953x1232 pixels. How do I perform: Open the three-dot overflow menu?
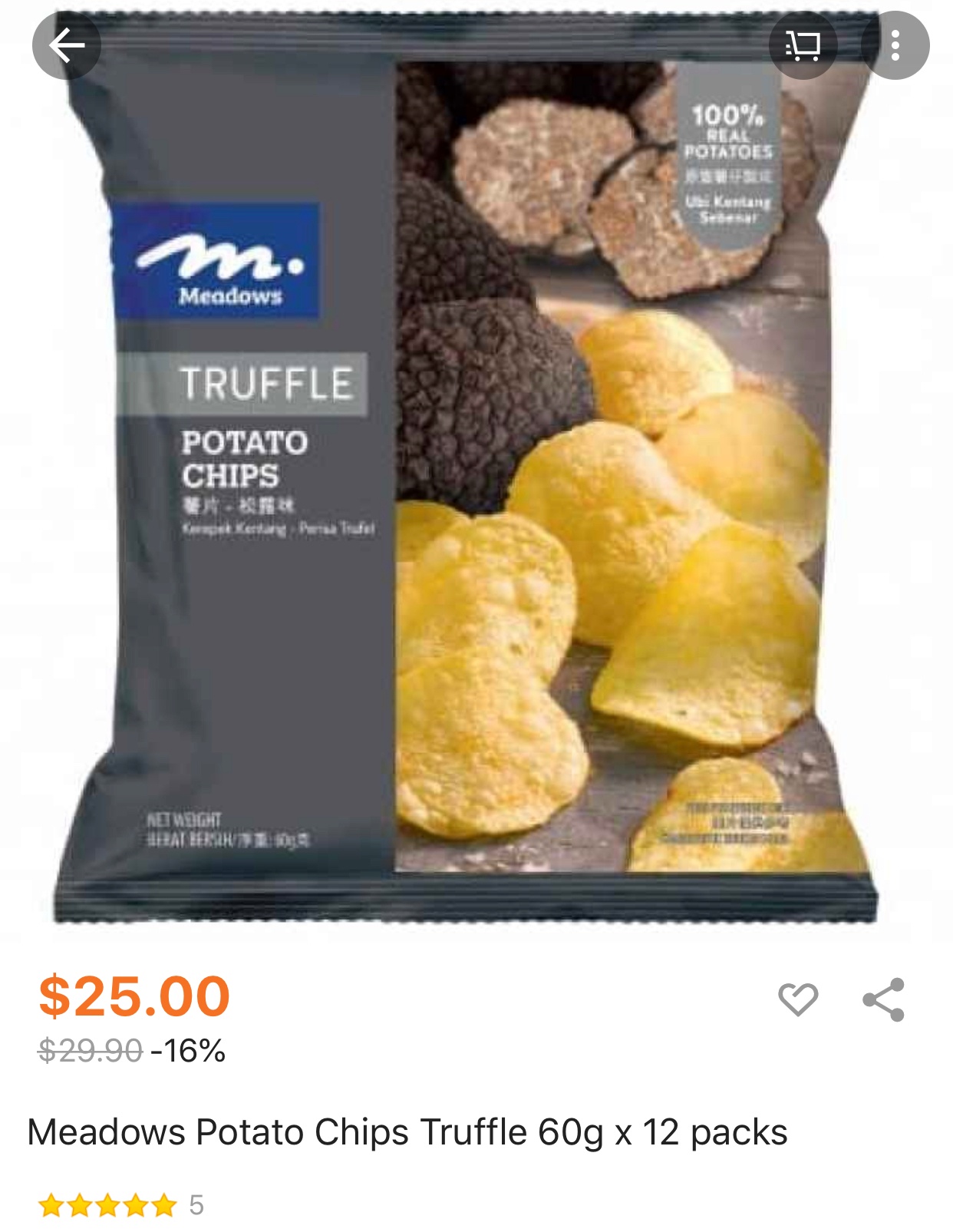[x=895, y=46]
